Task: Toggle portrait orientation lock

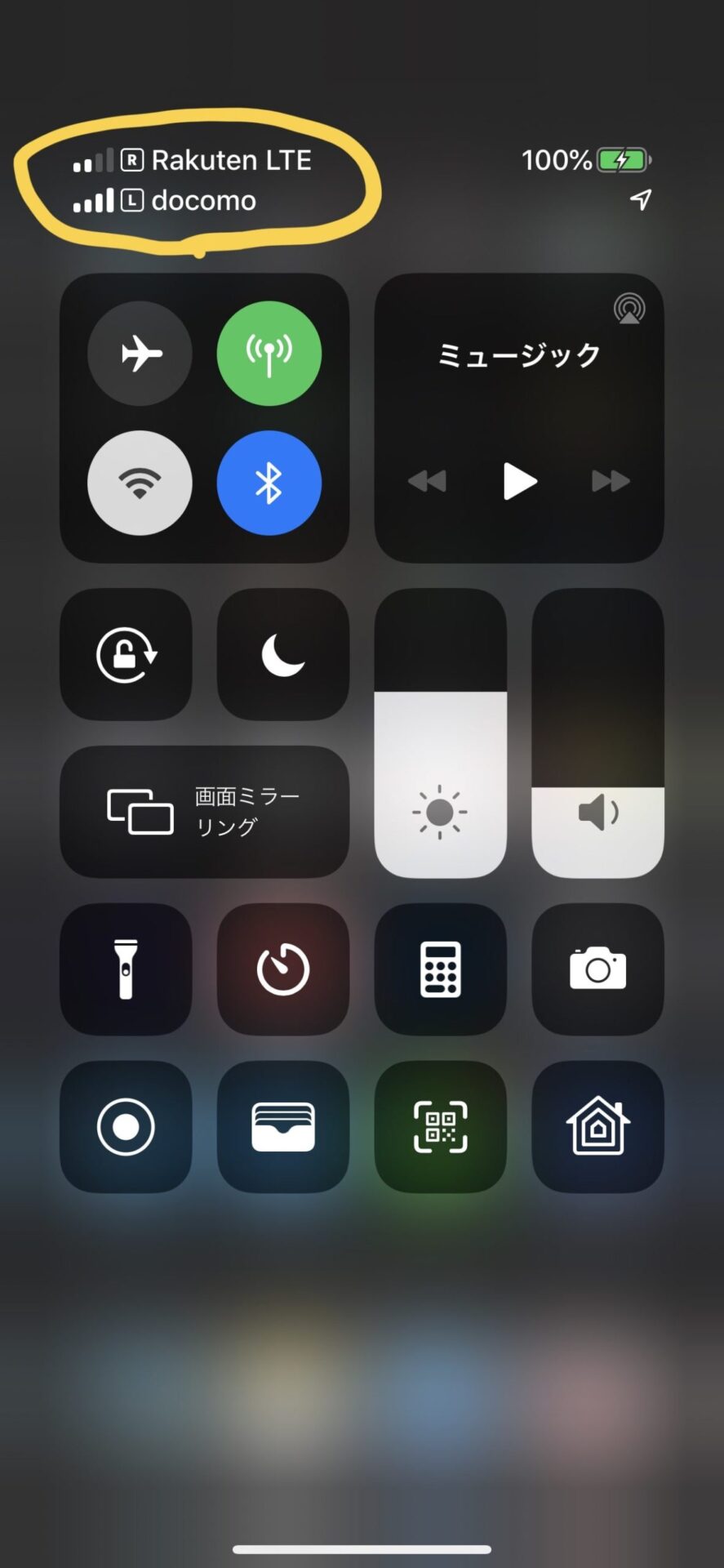Action: [126, 654]
